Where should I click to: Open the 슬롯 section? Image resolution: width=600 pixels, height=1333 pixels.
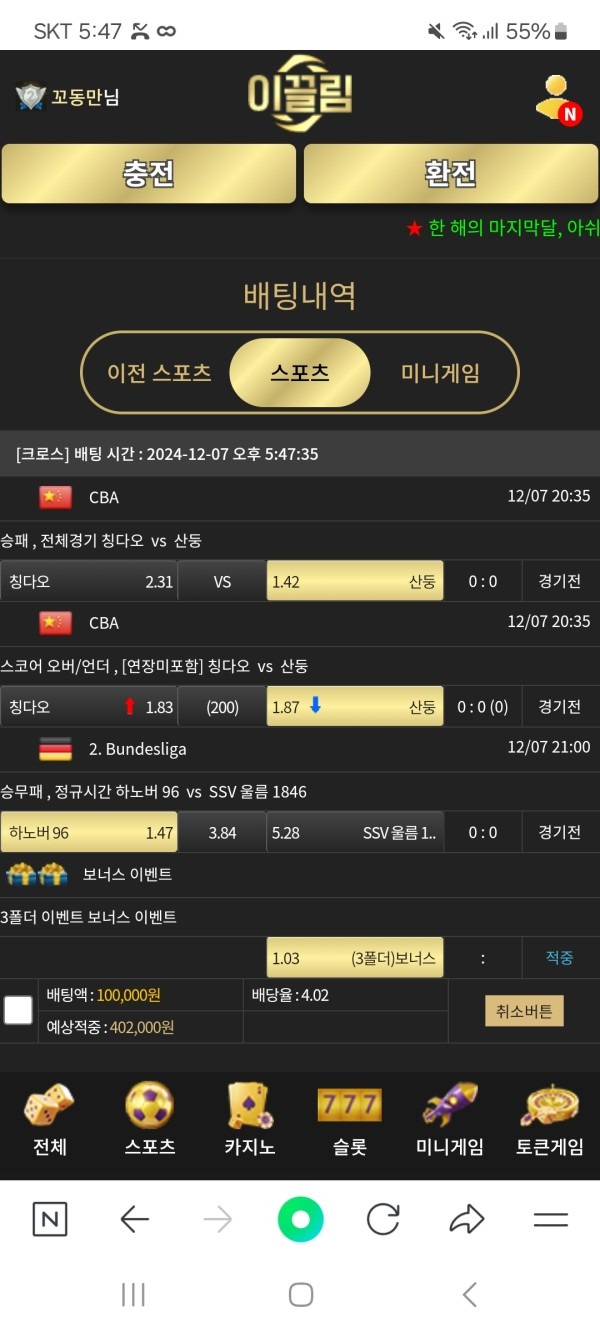point(349,1122)
